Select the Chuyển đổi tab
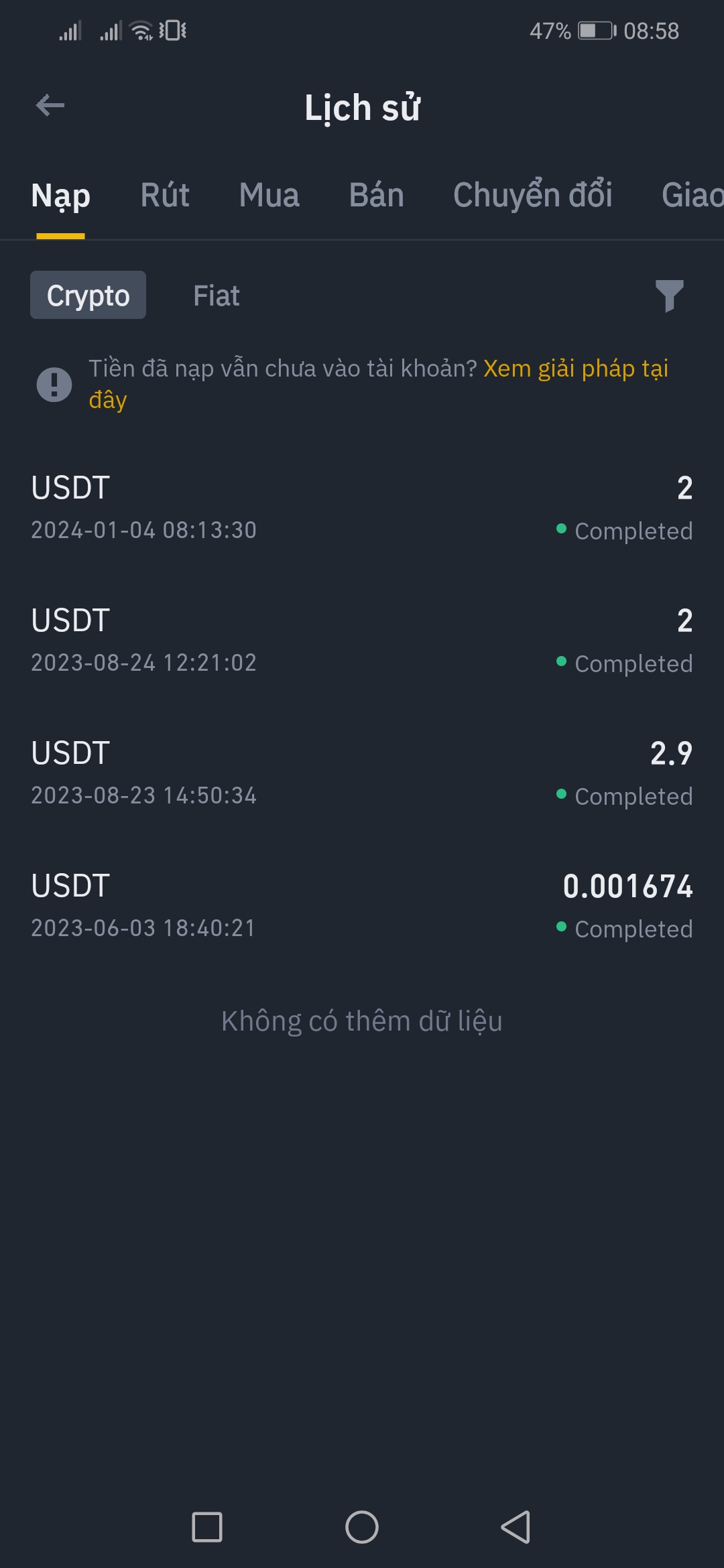The image size is (724, 1568). point(532,196)
